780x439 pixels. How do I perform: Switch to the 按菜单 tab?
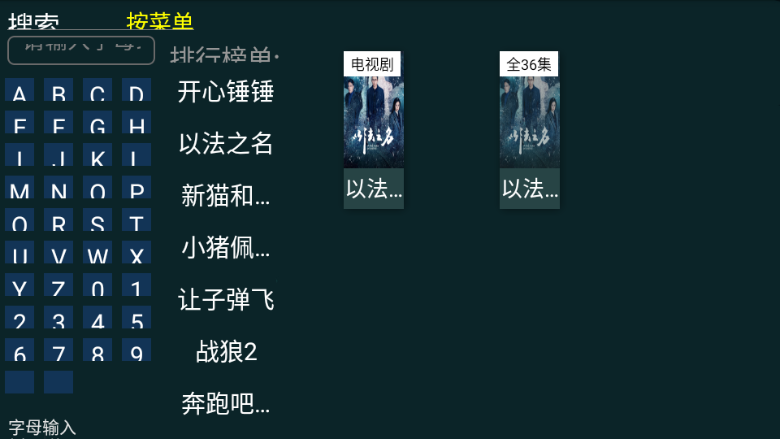point(160,20)
